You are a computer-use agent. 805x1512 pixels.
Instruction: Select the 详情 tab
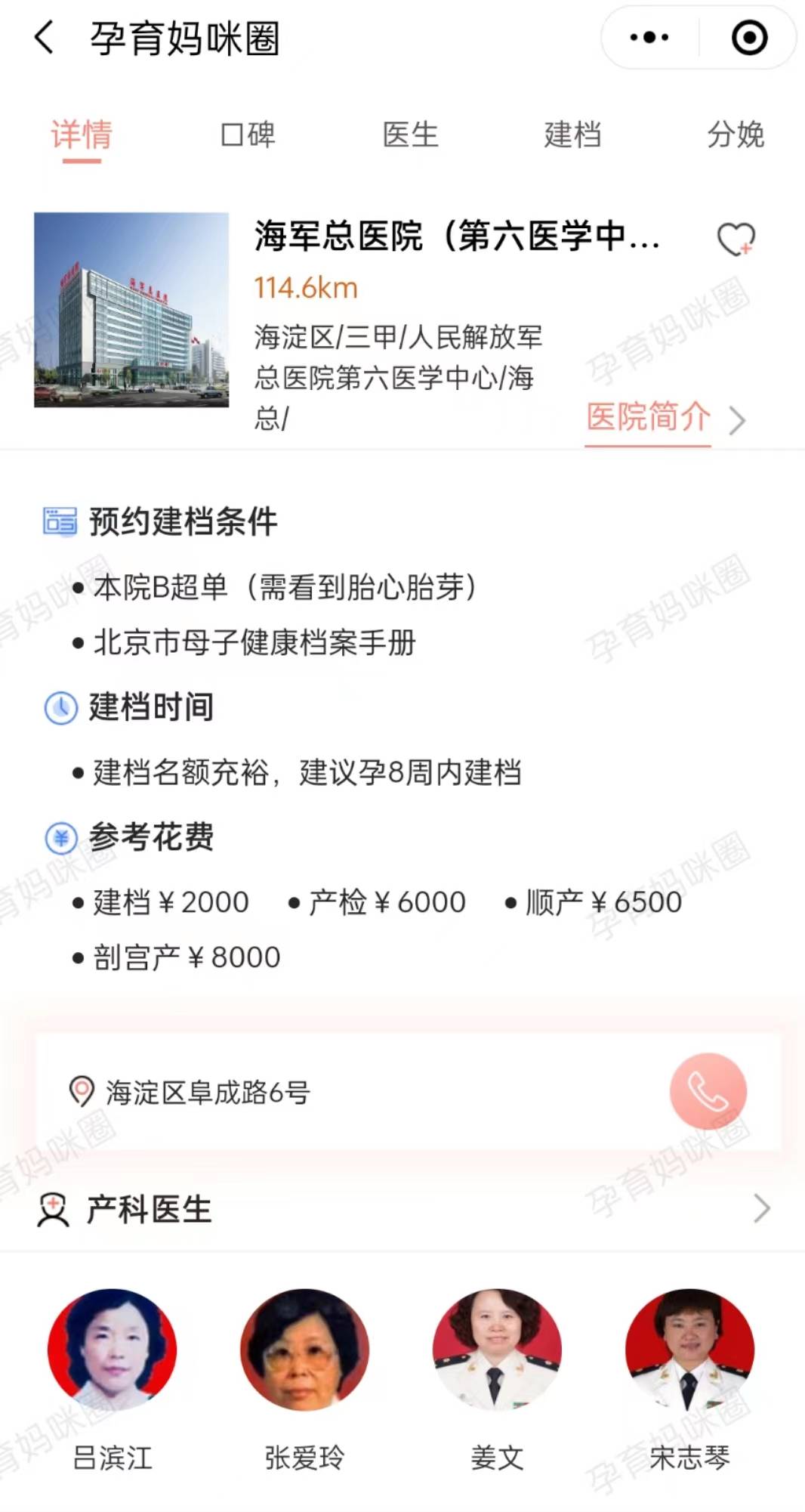[82, 135]
